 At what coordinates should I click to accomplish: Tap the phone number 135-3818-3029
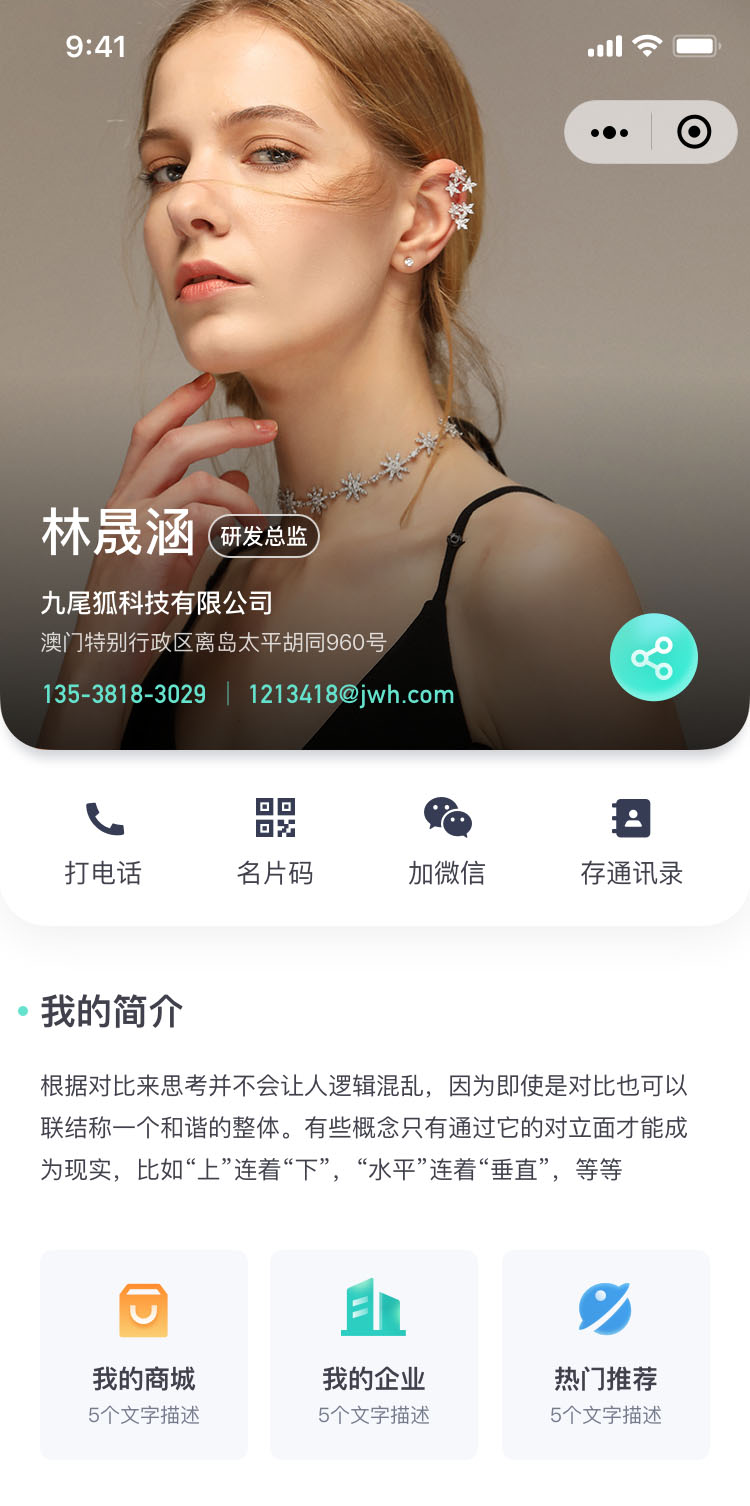(124, 694)
